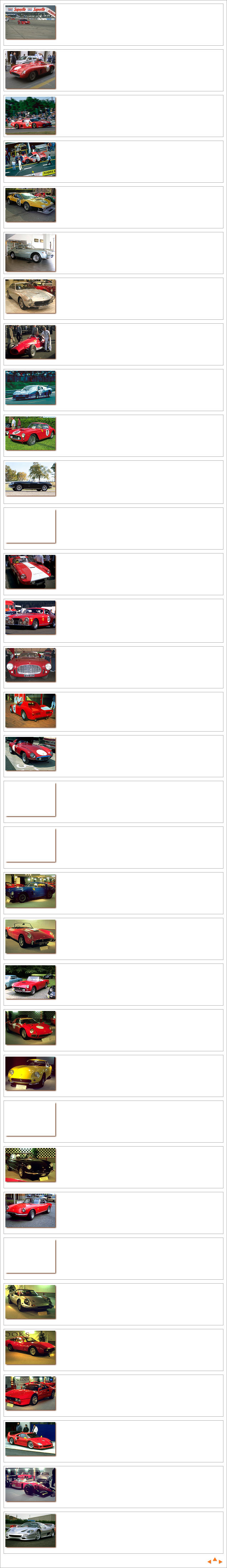Tap the left orange previous-page arrow
This screenshot has width=227, height=1568.
tap(210, 1561)
